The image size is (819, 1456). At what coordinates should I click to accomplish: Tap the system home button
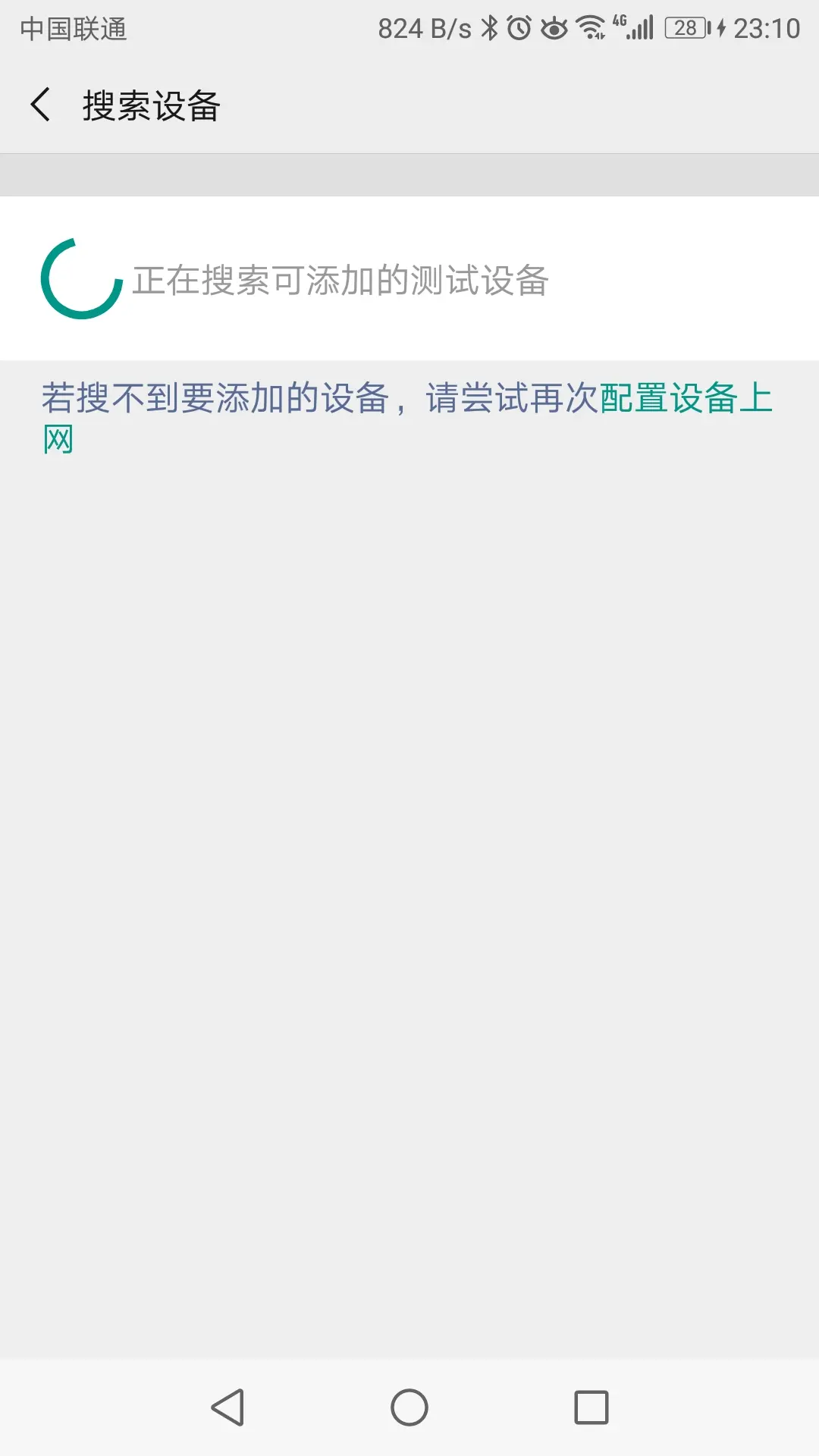tap(409, 1407)
